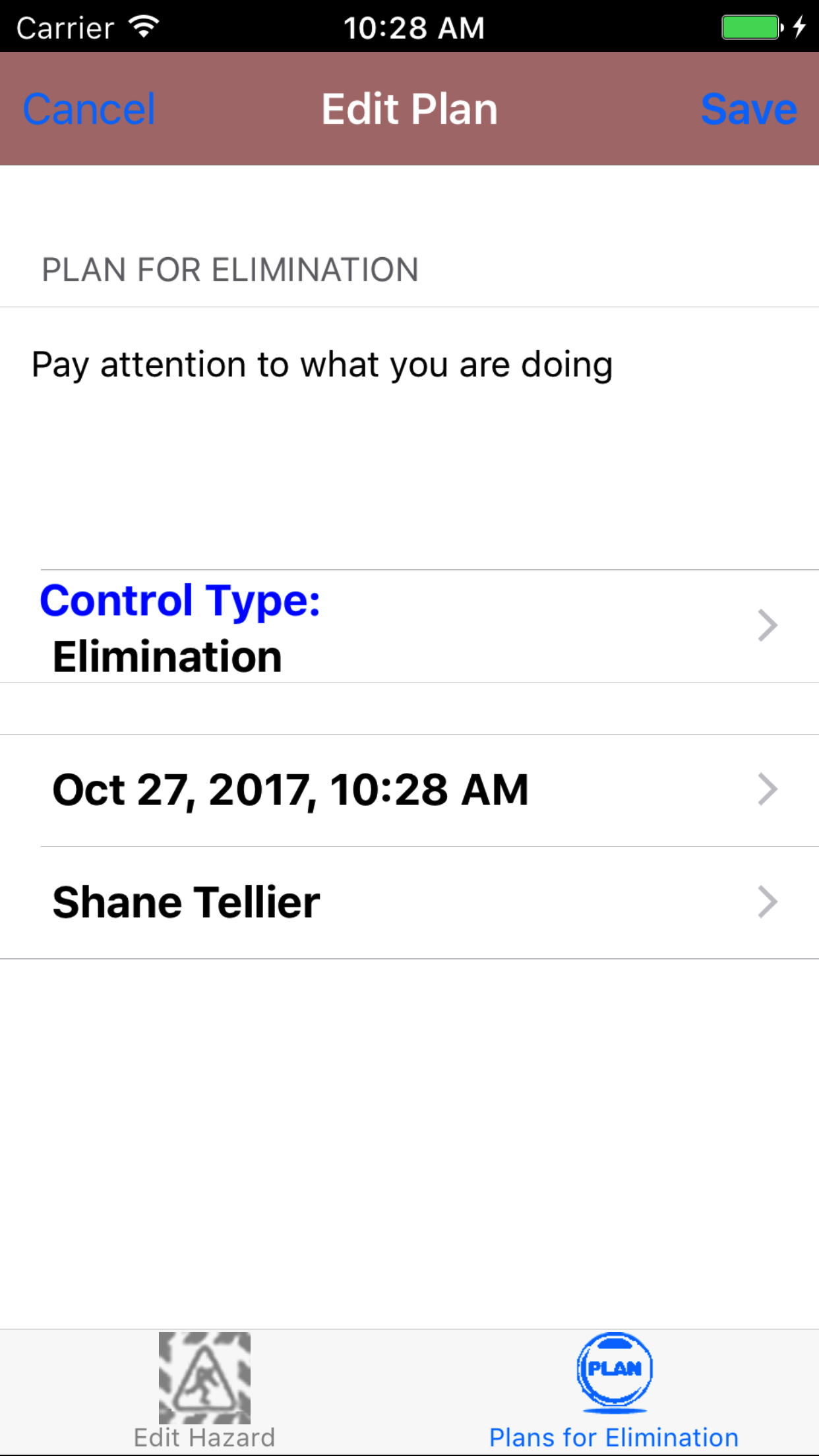Open the Control Type selection row
Screen dimensions: 819x1456
[x=409, y=626]
